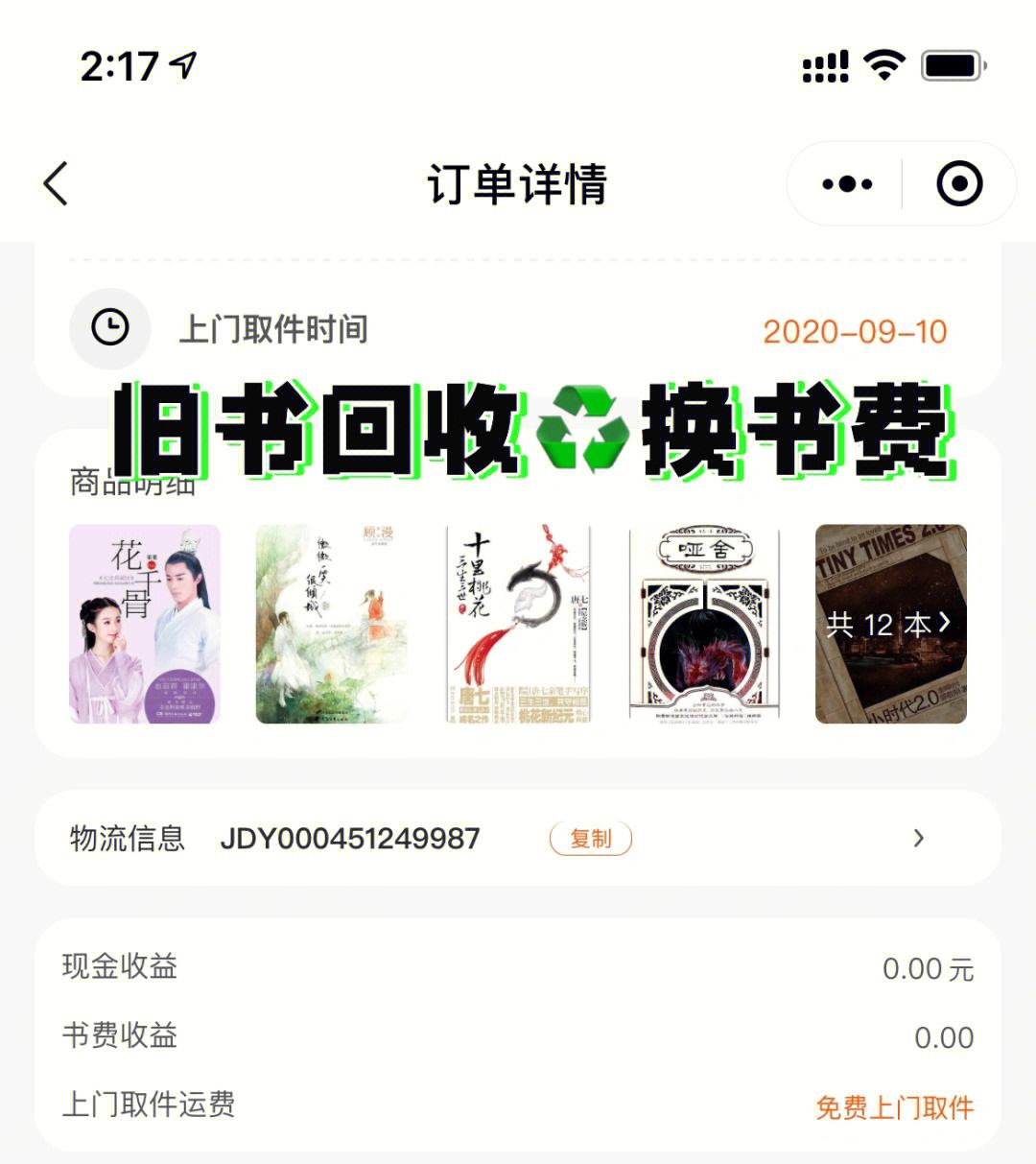The image size is (1036, 1164).
Task: Go back from the 订单详情 page
Action: [57, 183]
